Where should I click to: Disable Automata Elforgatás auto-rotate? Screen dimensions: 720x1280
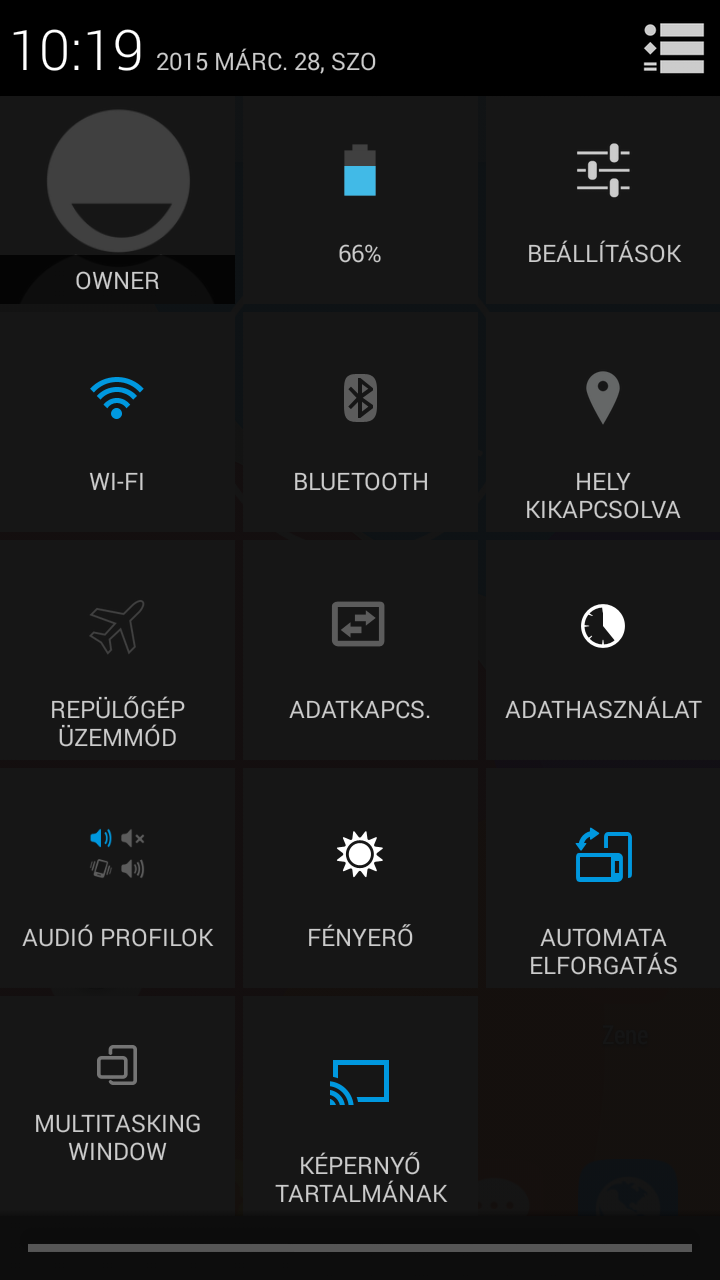click(x=601, y=878)
